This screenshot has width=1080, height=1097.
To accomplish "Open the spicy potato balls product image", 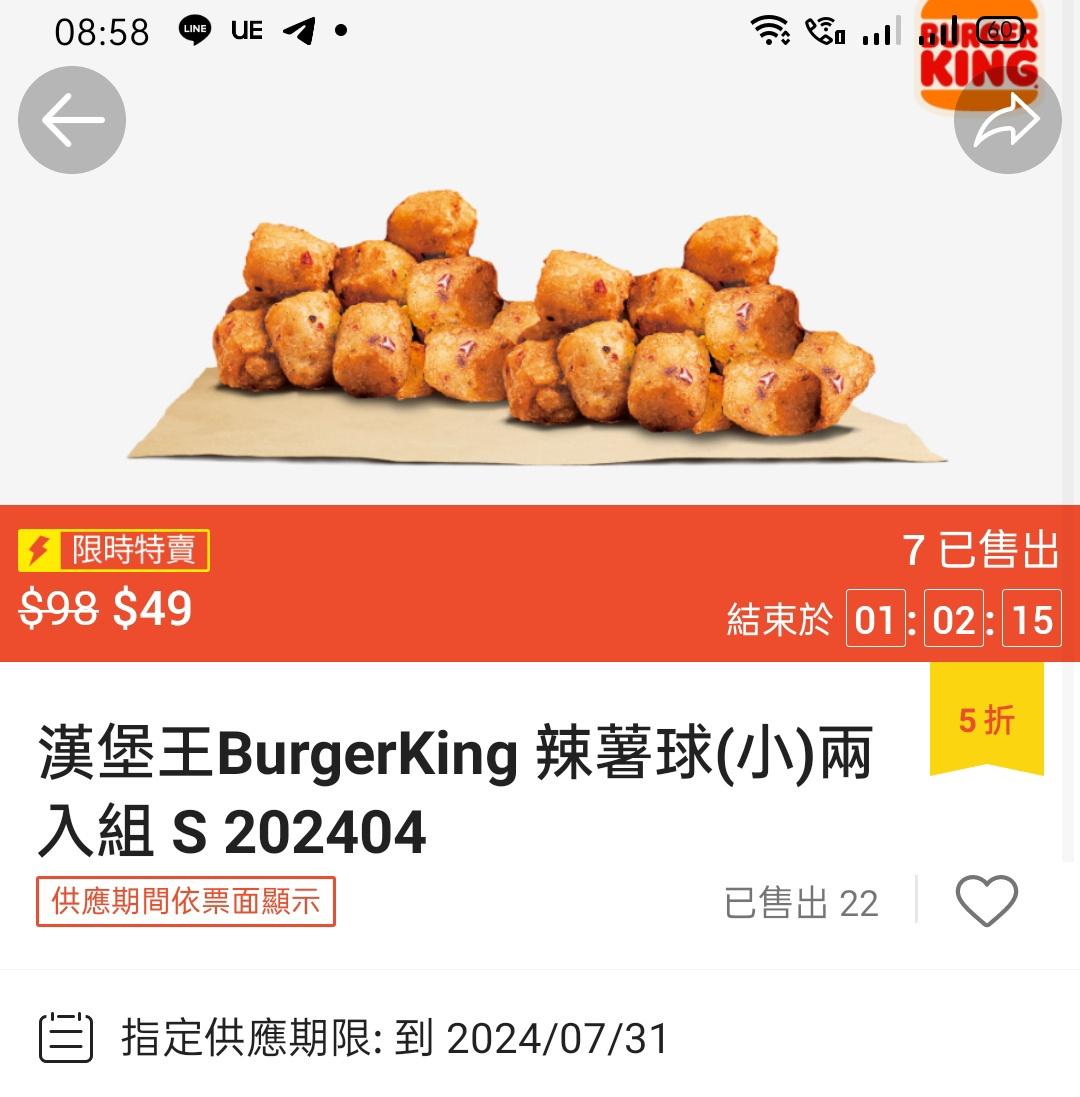I will pos(540,320).
